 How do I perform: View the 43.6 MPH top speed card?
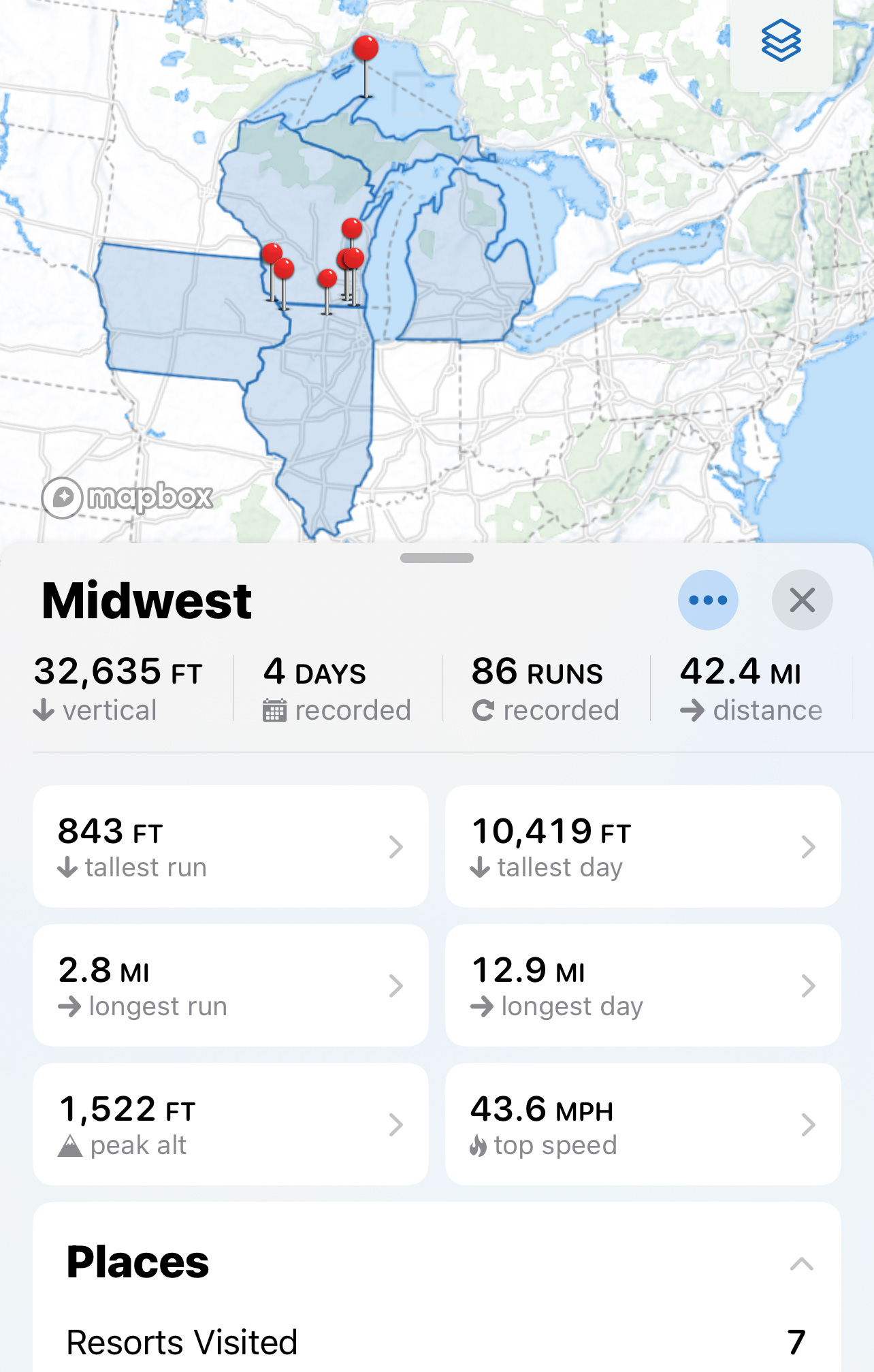click(643, 1124)
